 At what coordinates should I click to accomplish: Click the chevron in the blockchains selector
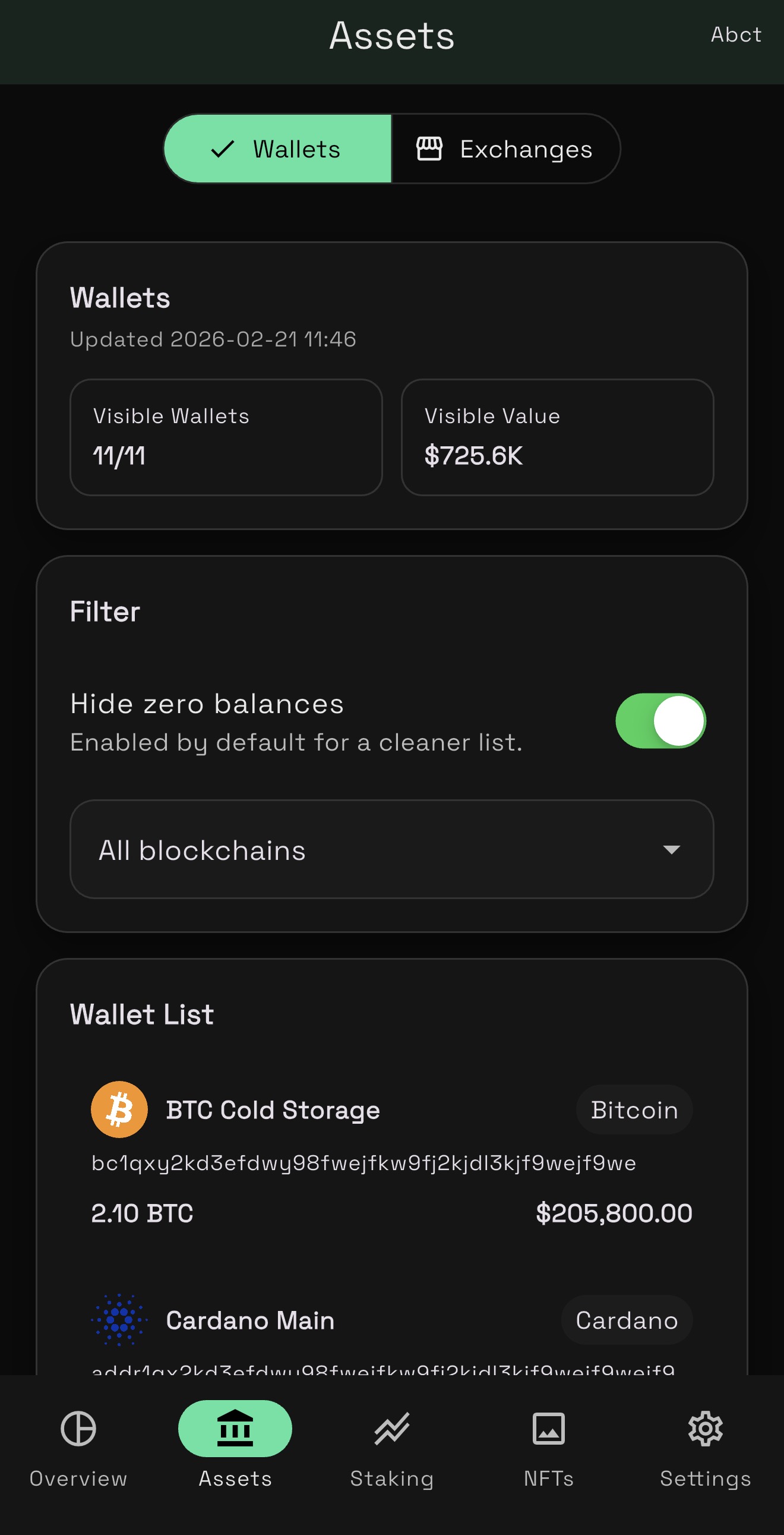(x=671, y=850)
